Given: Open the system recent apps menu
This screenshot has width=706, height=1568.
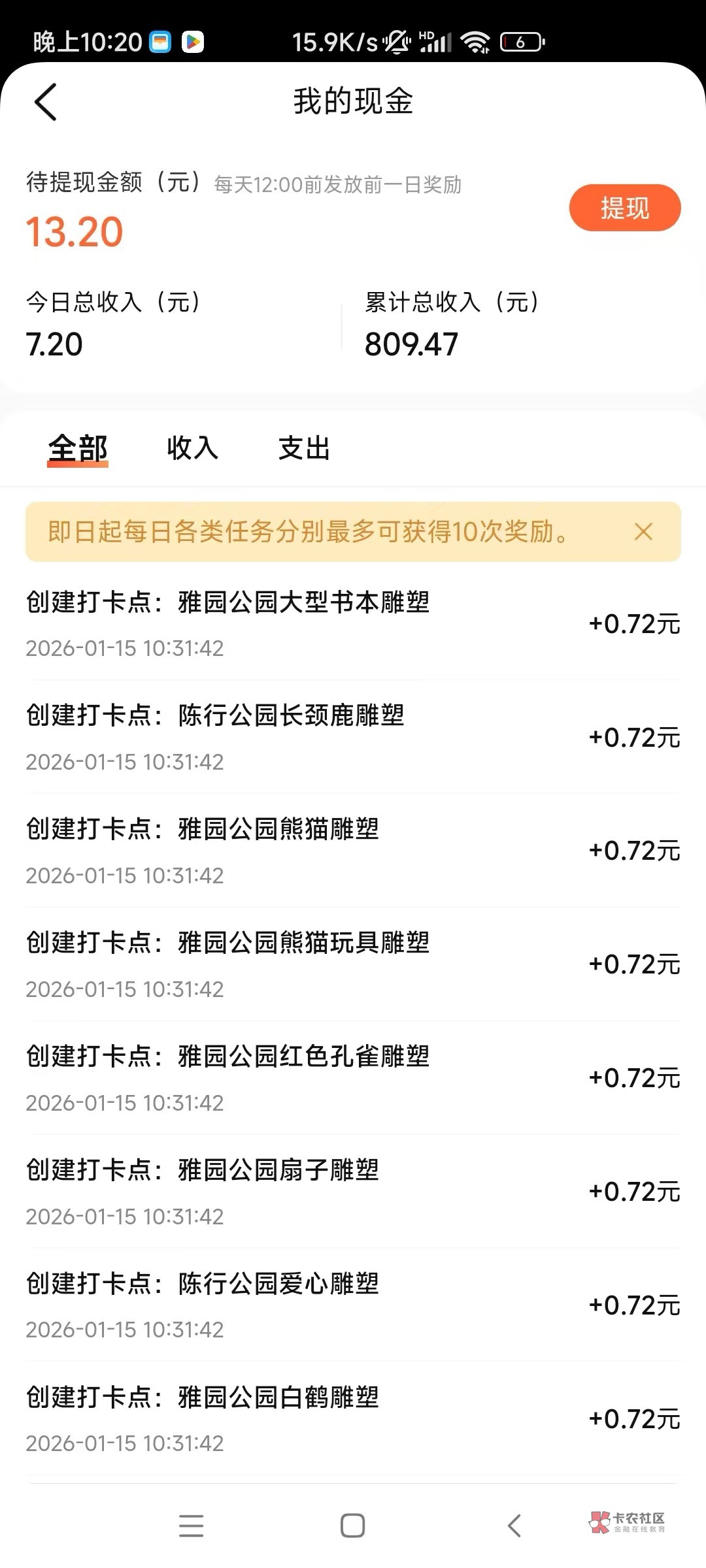Looking at the screenshot, I should click(x=191, y=1526).
